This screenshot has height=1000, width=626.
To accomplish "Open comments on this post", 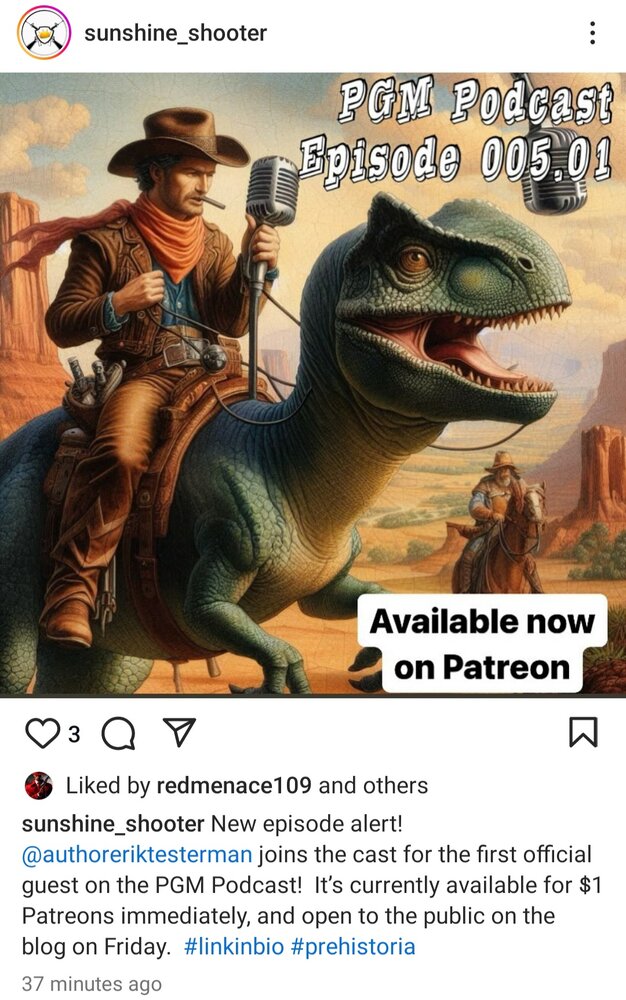I will click(118, 734).
